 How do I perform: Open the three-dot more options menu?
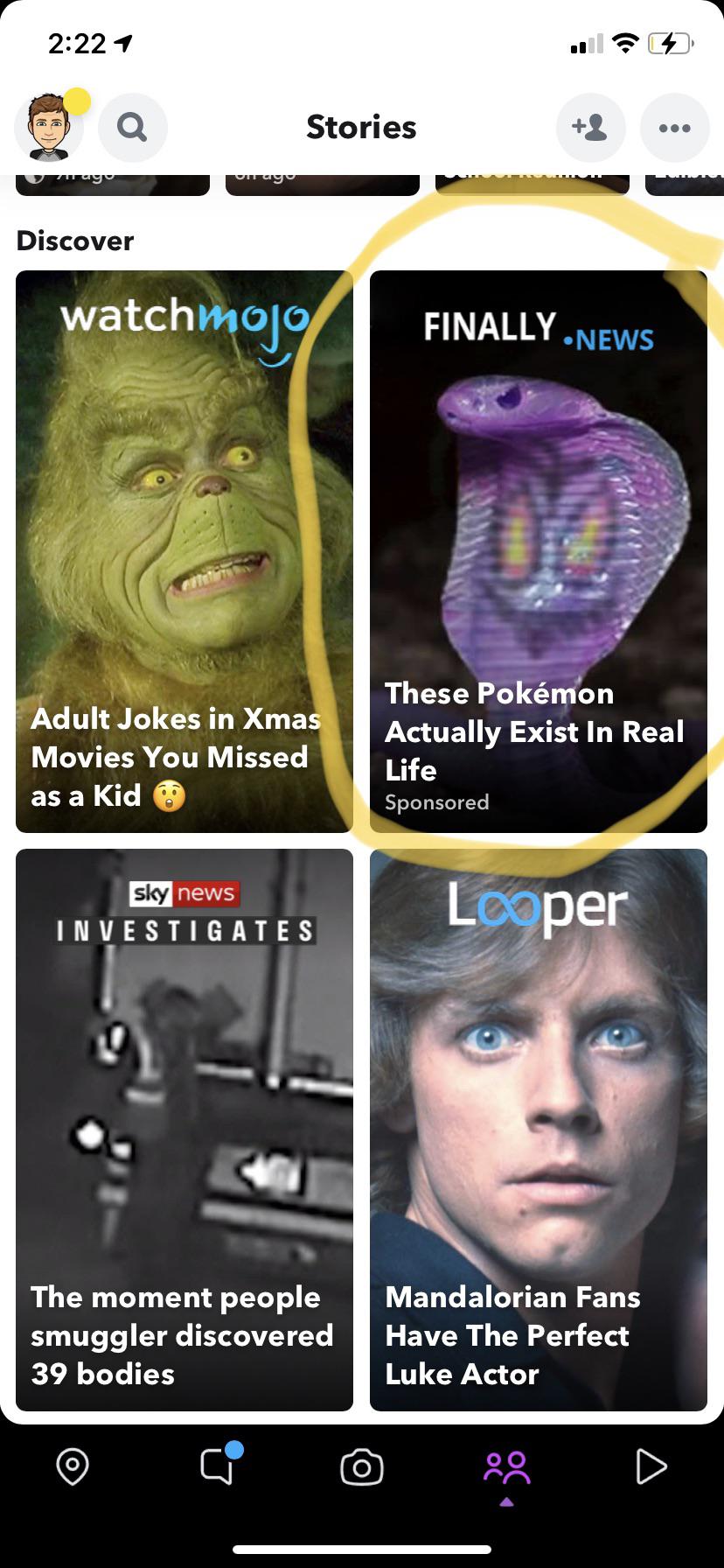tap(674, 128)
